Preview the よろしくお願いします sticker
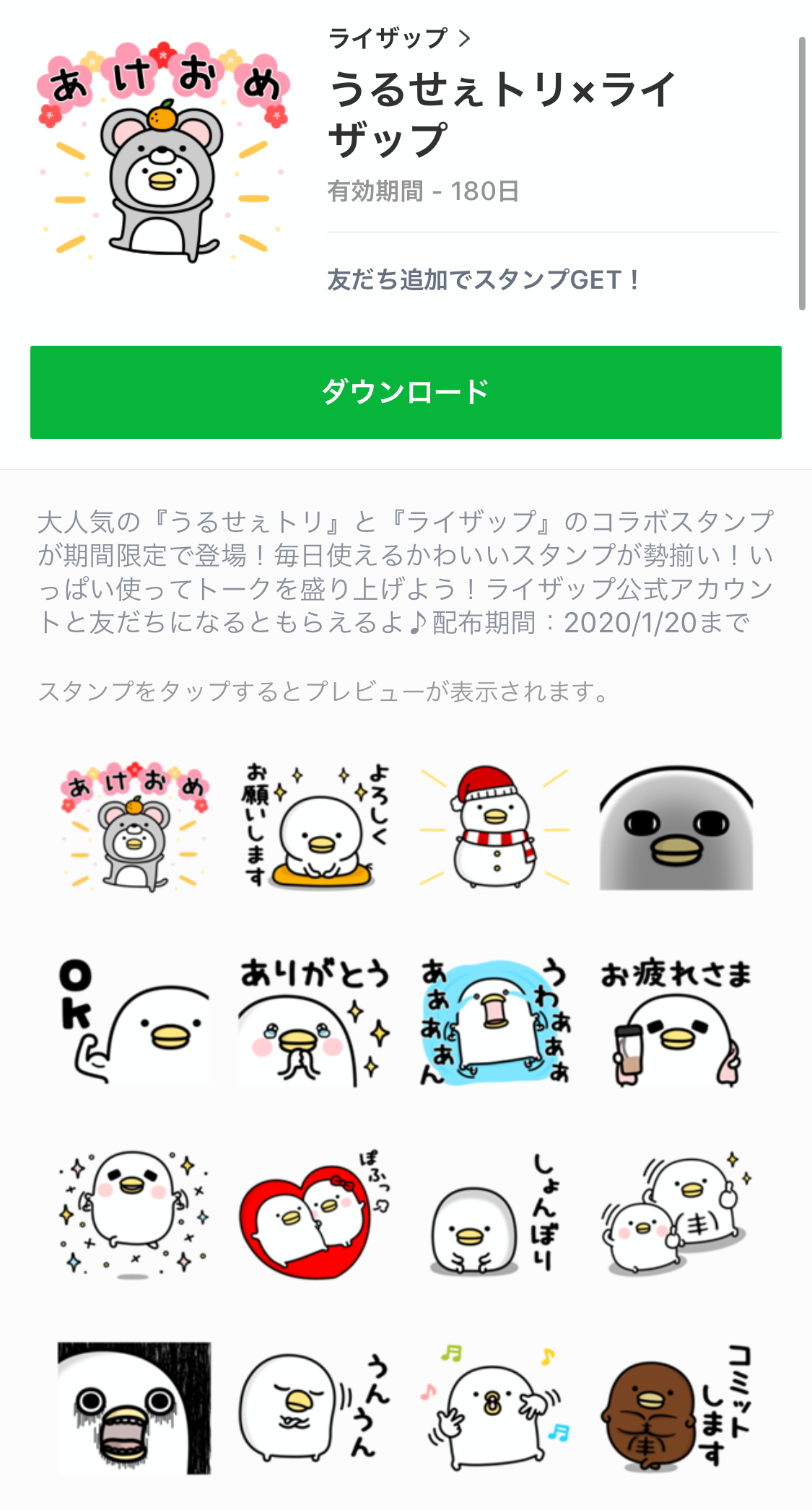 coord(315,827)
